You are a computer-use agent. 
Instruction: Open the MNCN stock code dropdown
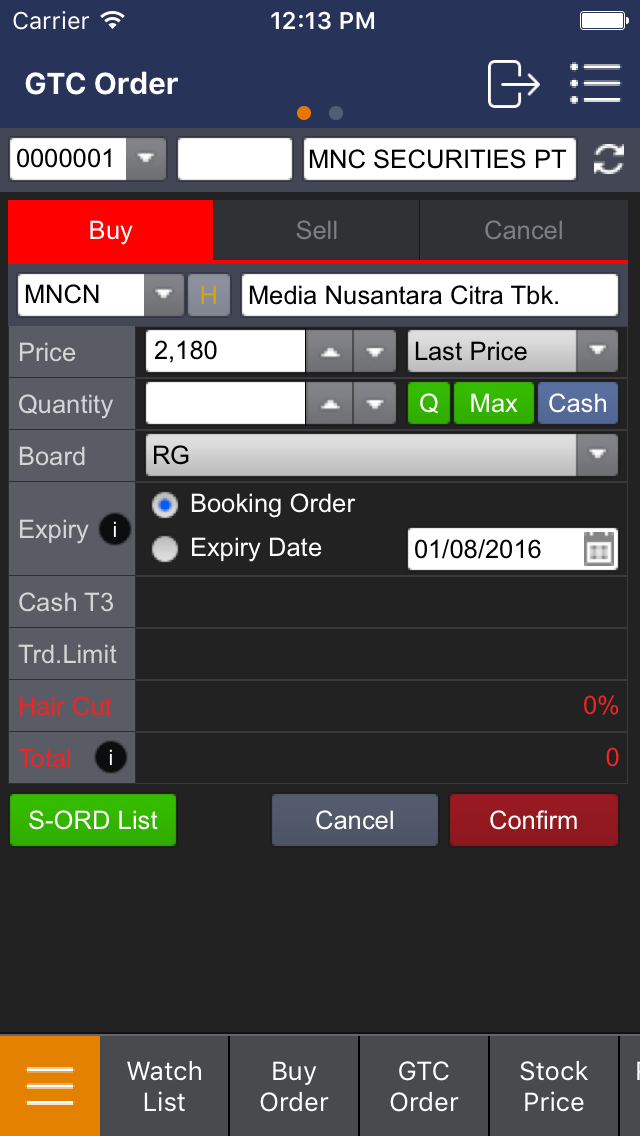[x=164, y=295]
